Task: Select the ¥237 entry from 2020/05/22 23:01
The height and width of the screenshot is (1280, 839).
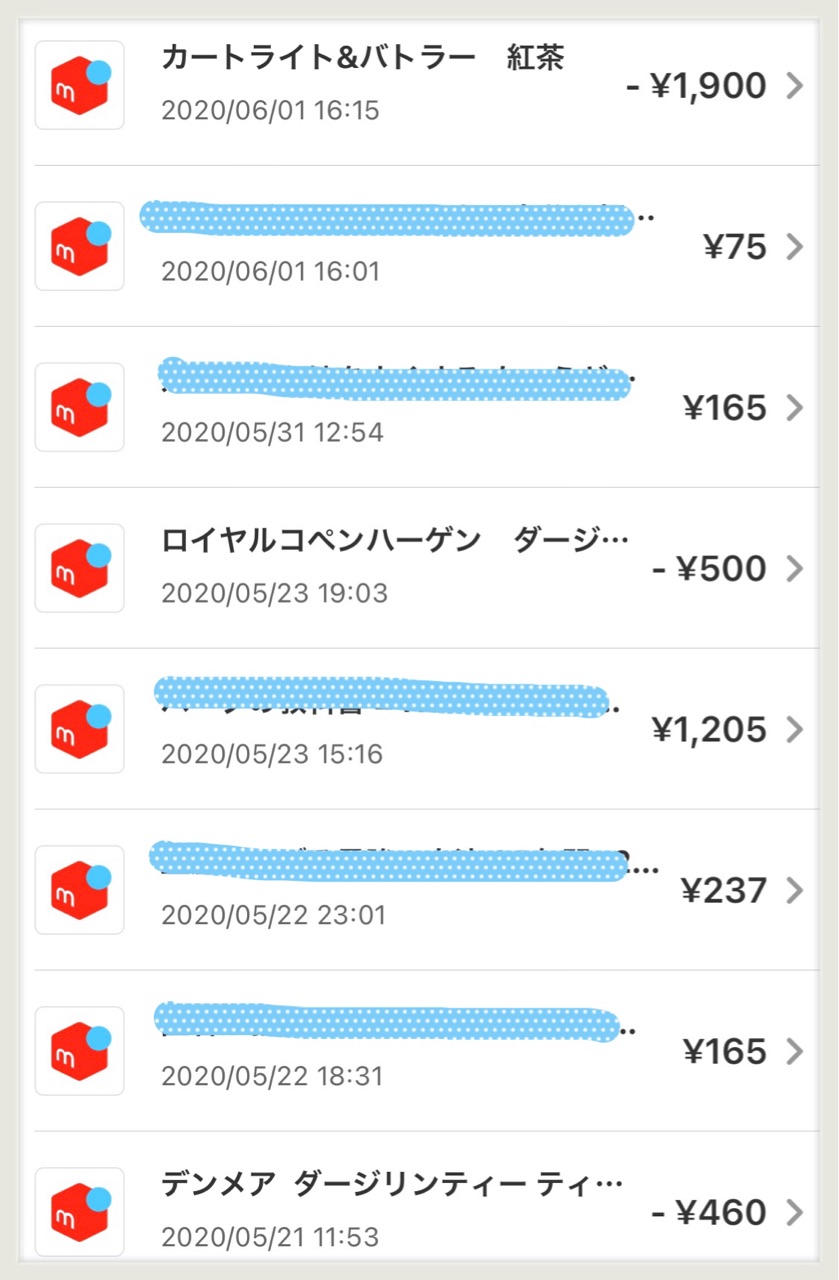Action: click(x=420, y=890)
